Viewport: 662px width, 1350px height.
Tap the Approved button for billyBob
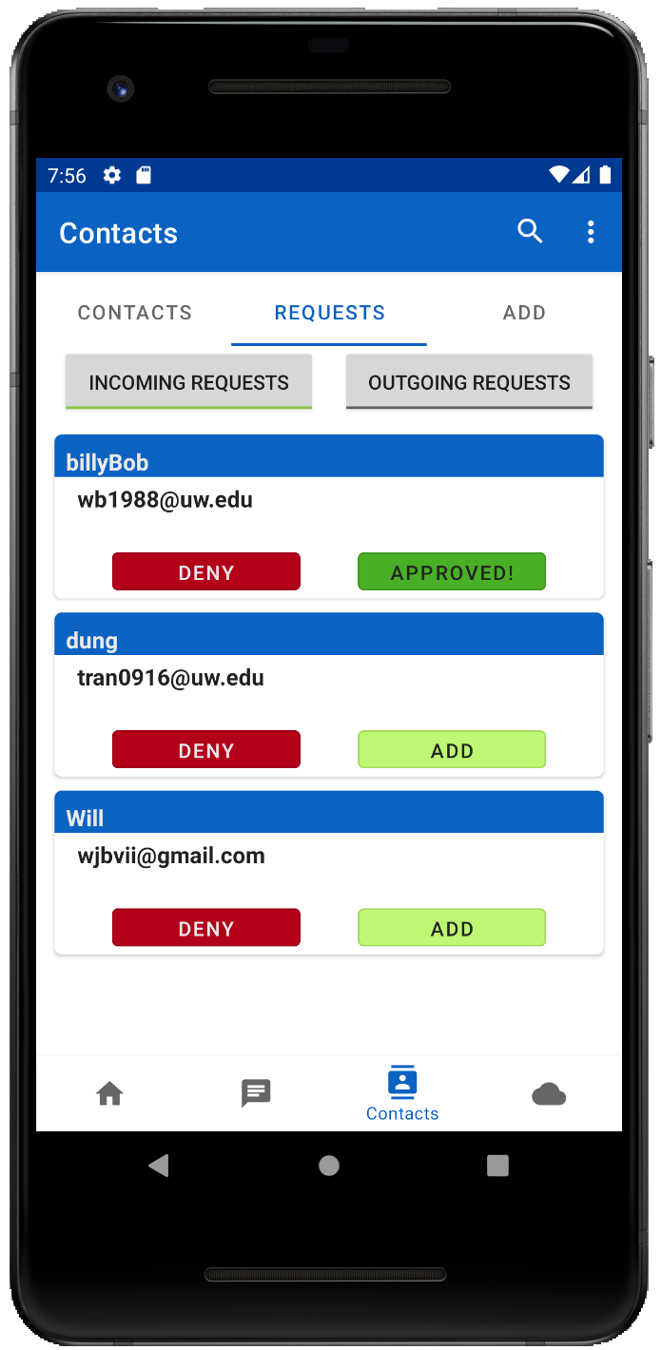[x=452, y=572]
